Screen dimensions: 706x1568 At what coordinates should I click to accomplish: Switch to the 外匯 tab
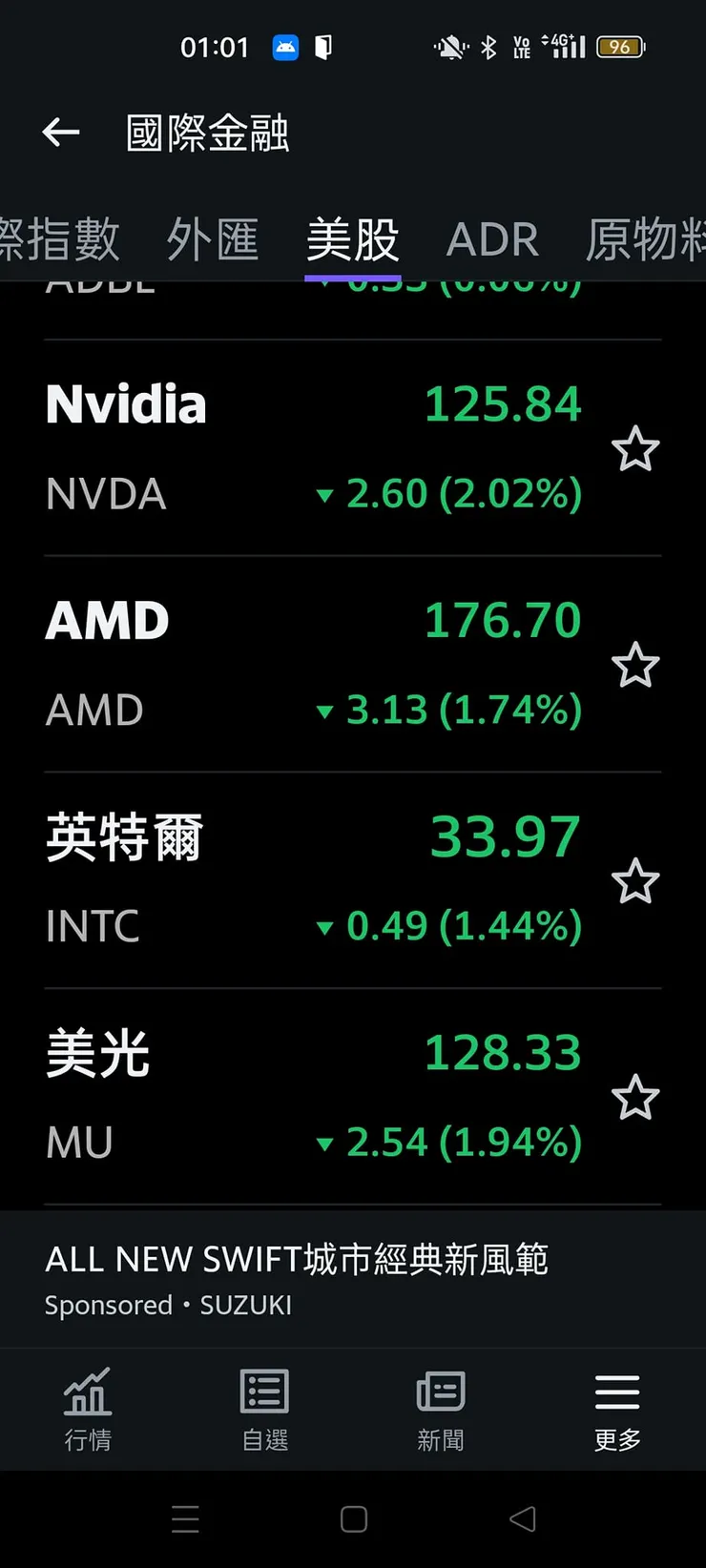tap(213, 238)
